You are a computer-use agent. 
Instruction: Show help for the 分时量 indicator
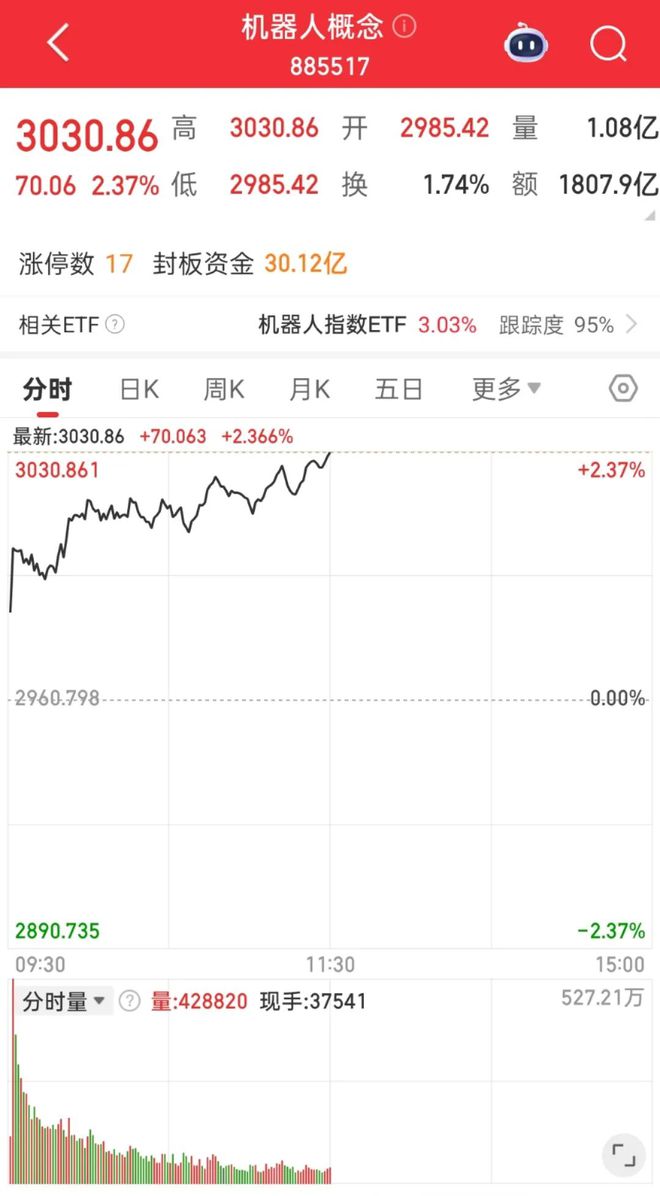130,1001
